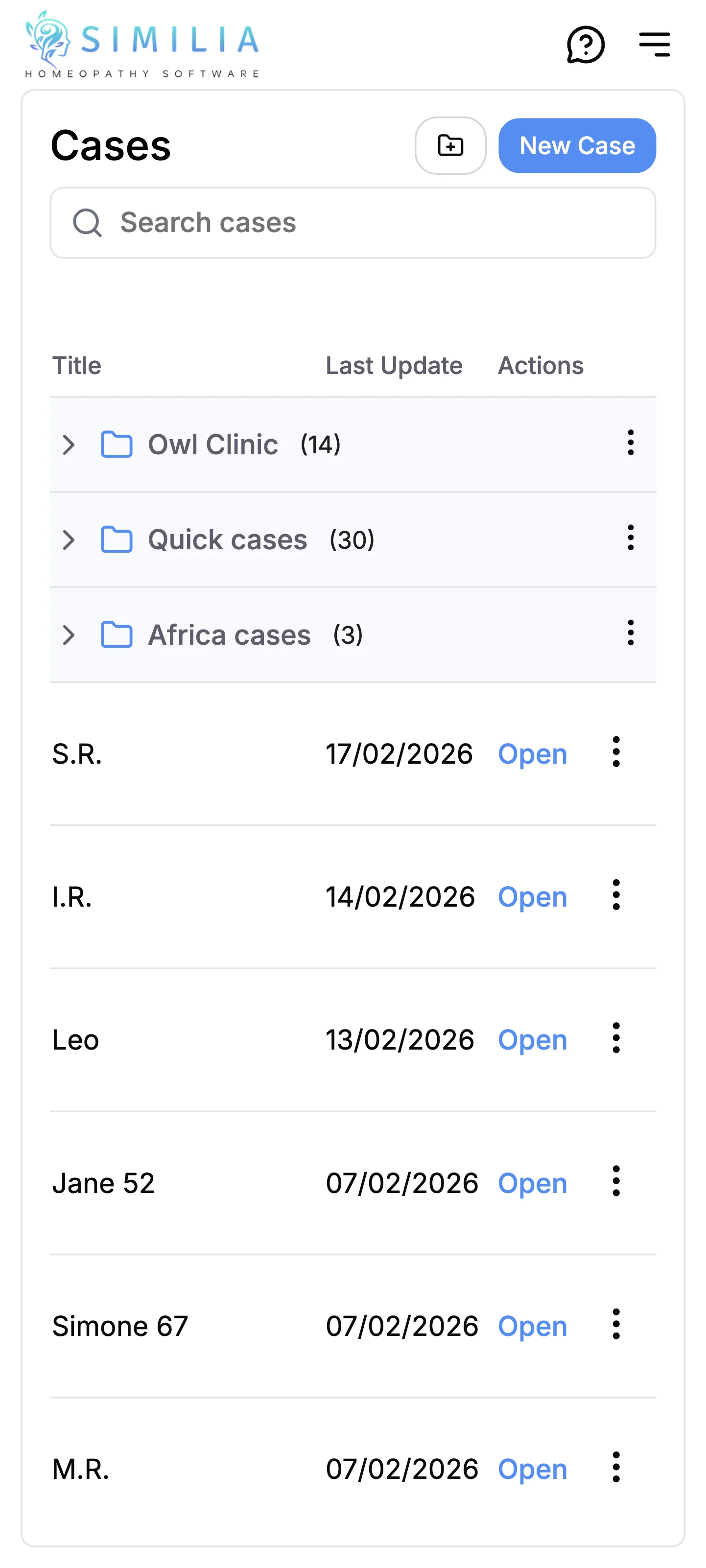Click the search magnifier icon
Screen dimensions: 706x1568
click(87, 223)
